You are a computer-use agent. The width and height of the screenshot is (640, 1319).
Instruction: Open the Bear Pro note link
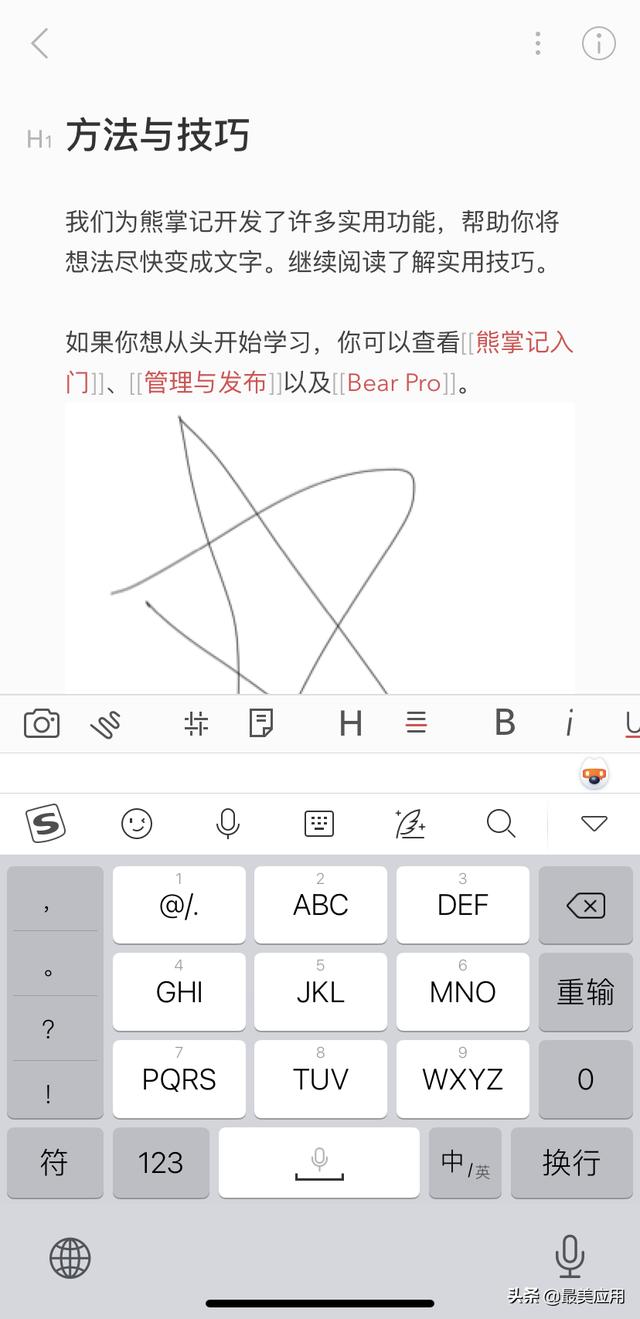(x=393, y=383)
